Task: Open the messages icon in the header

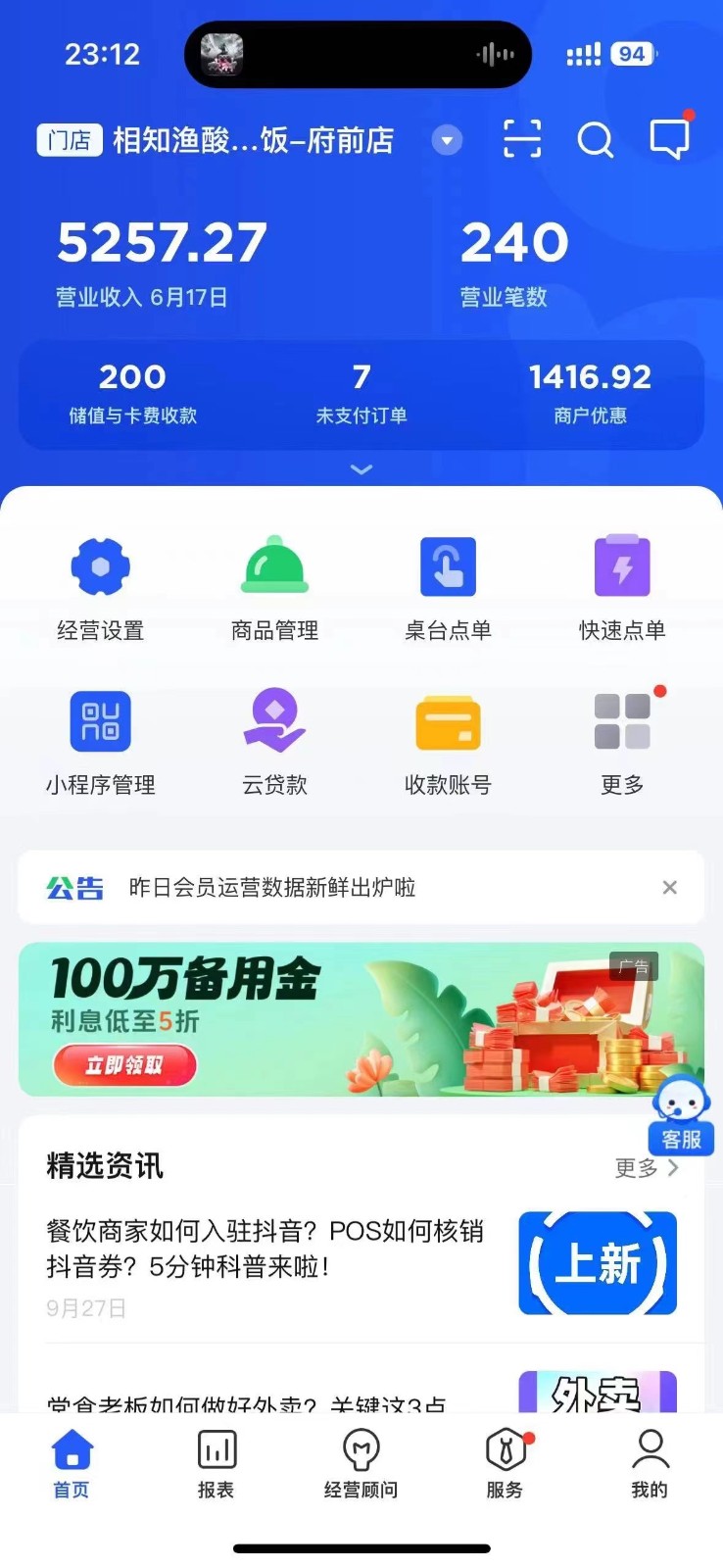Action: click(669, 139)
